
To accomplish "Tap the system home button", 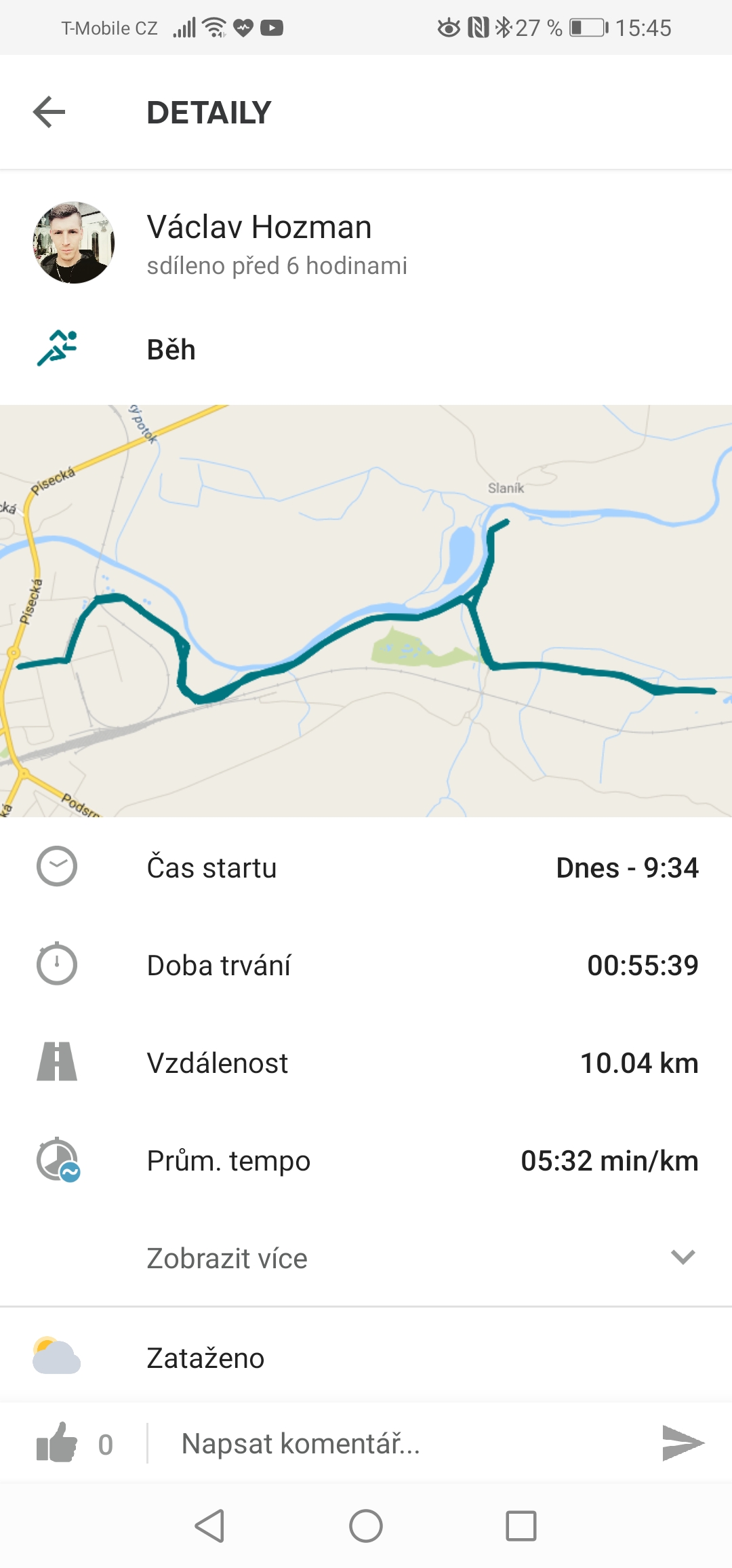I will pos(366,1526).
